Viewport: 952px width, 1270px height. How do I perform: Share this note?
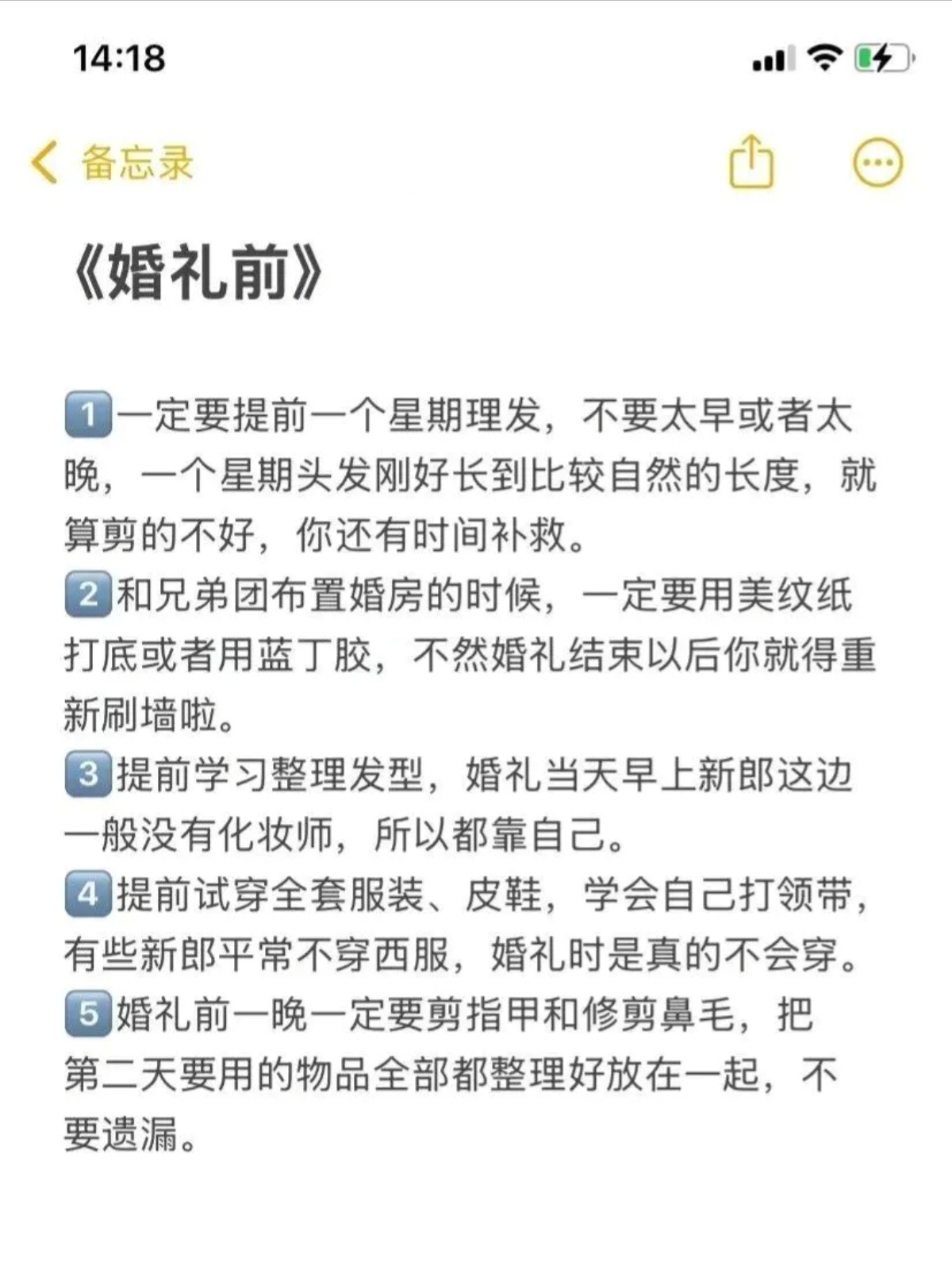click(x=750, y=162)
